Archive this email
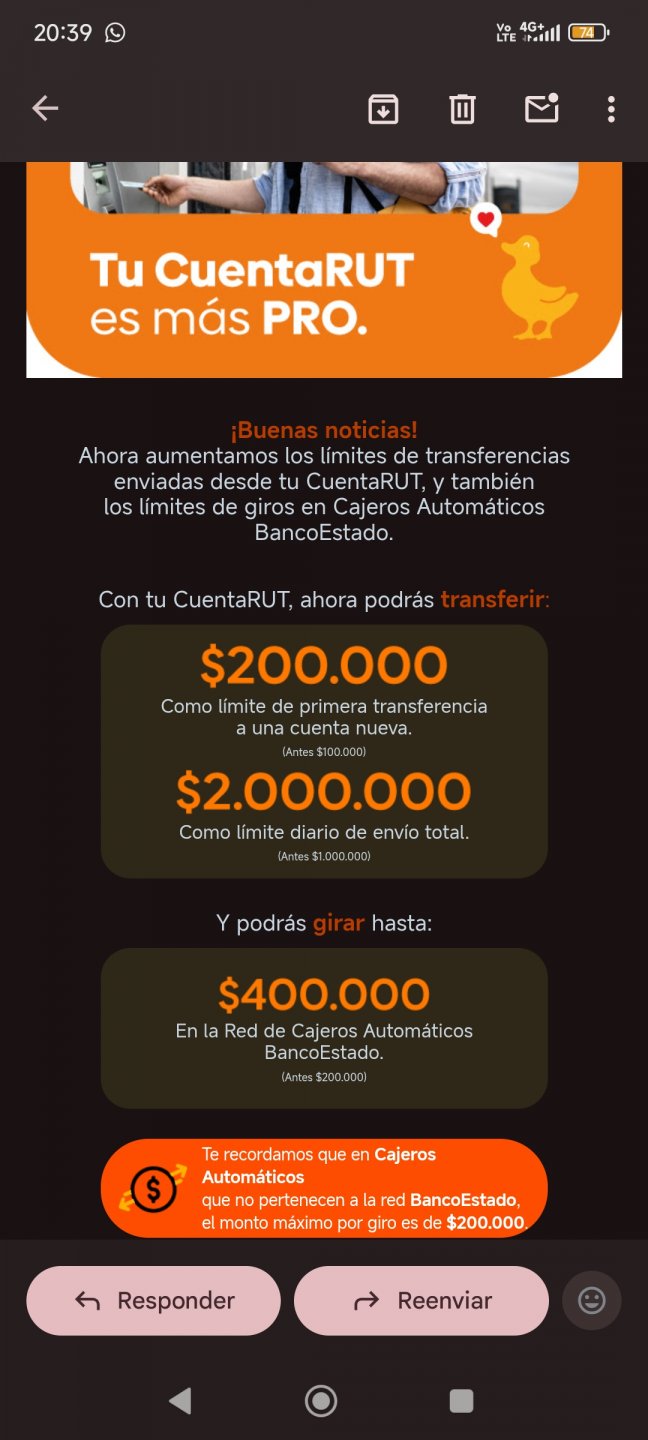This screenshot has height=1440, width=648. pyautogui.click(x=383, y=108)
